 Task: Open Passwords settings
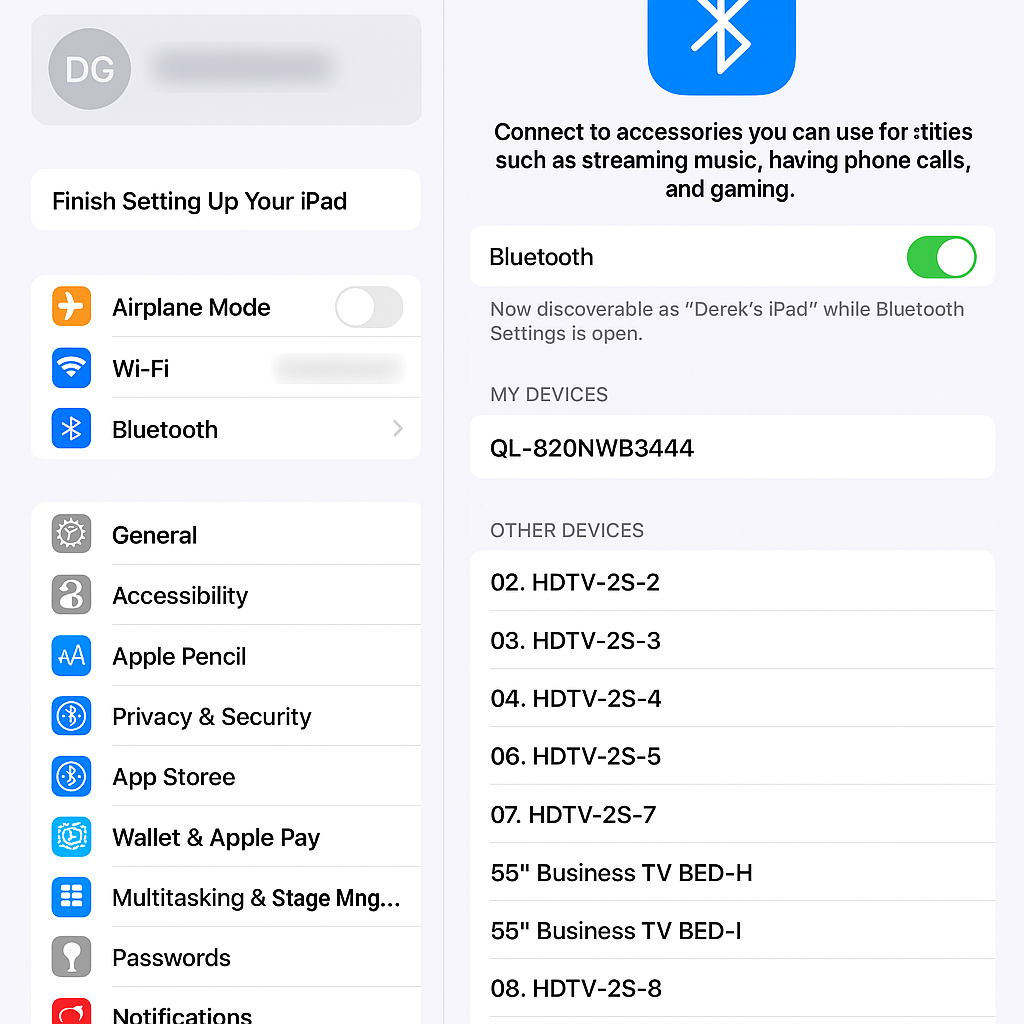226,958
